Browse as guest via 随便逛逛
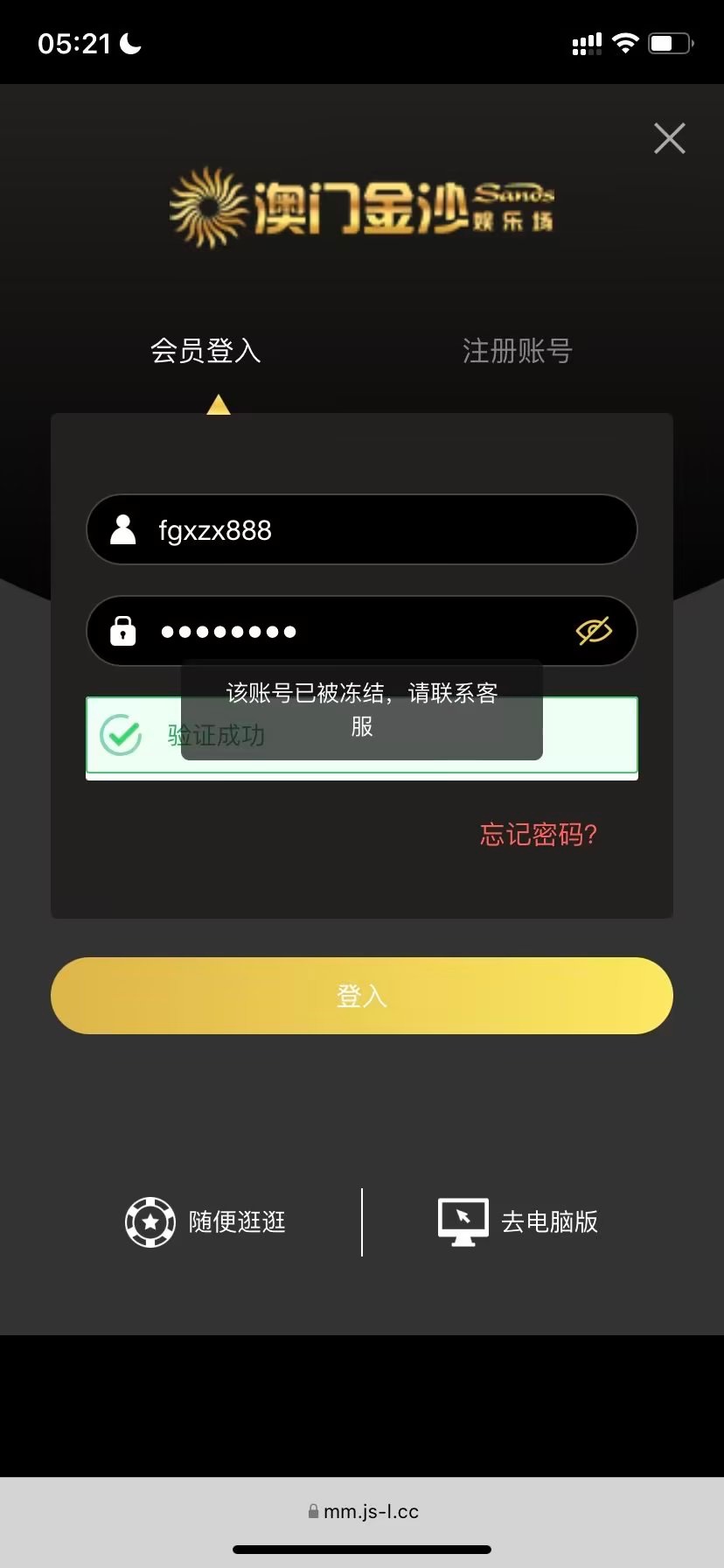The height and width of the screenshot is (1568, 724). click(x=206, y=1221)
